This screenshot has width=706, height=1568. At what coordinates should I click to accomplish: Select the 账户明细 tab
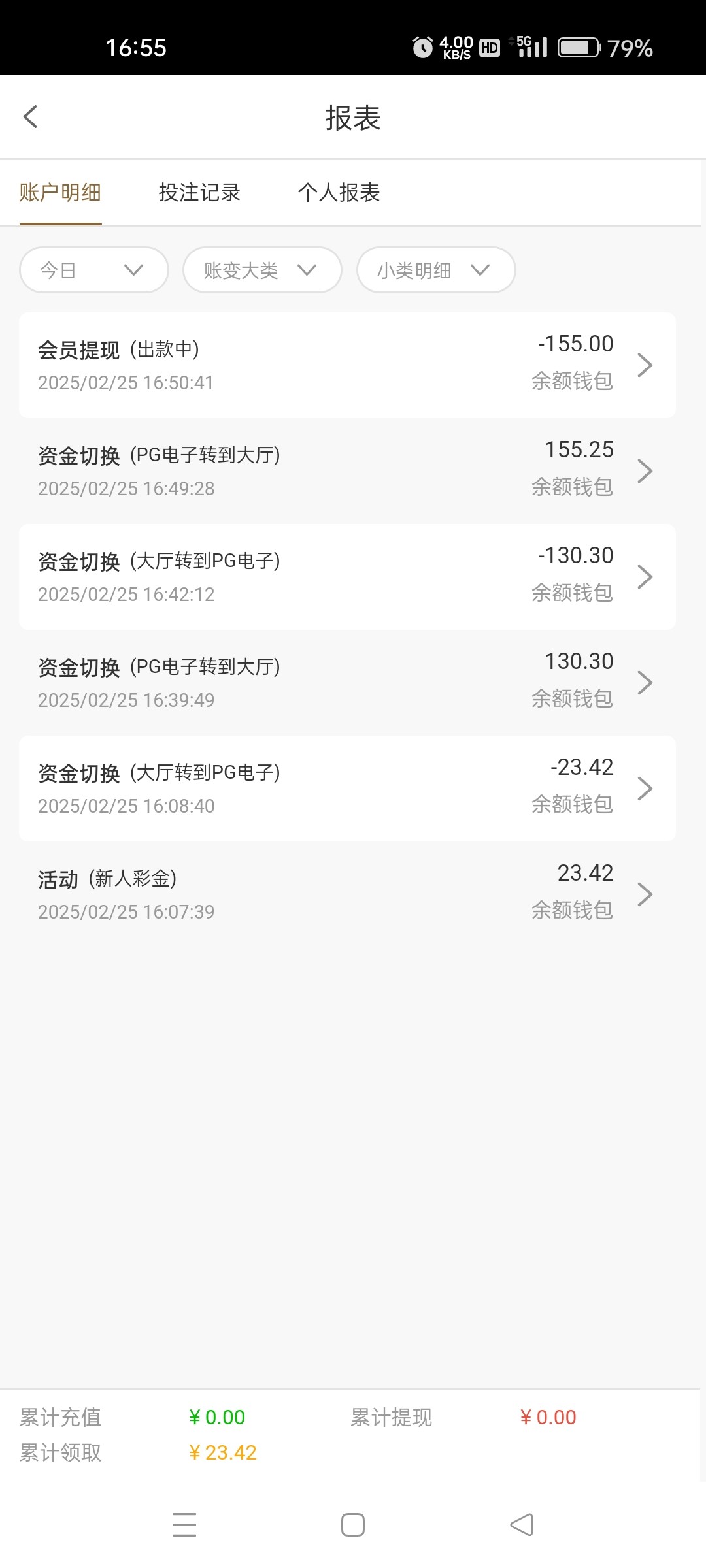(60, 193)
